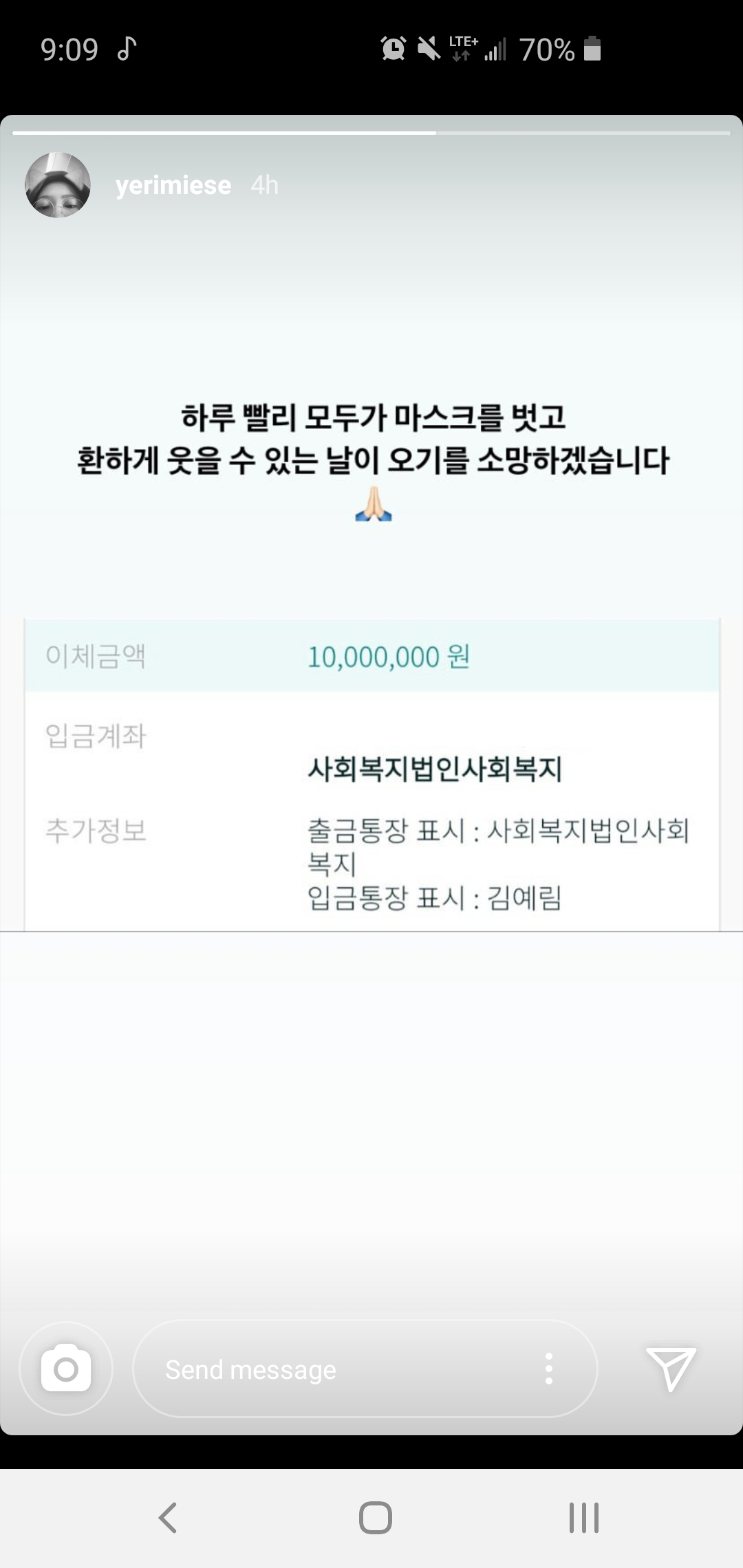
Task: Go back with system back button
Action: click(169, 1518)
